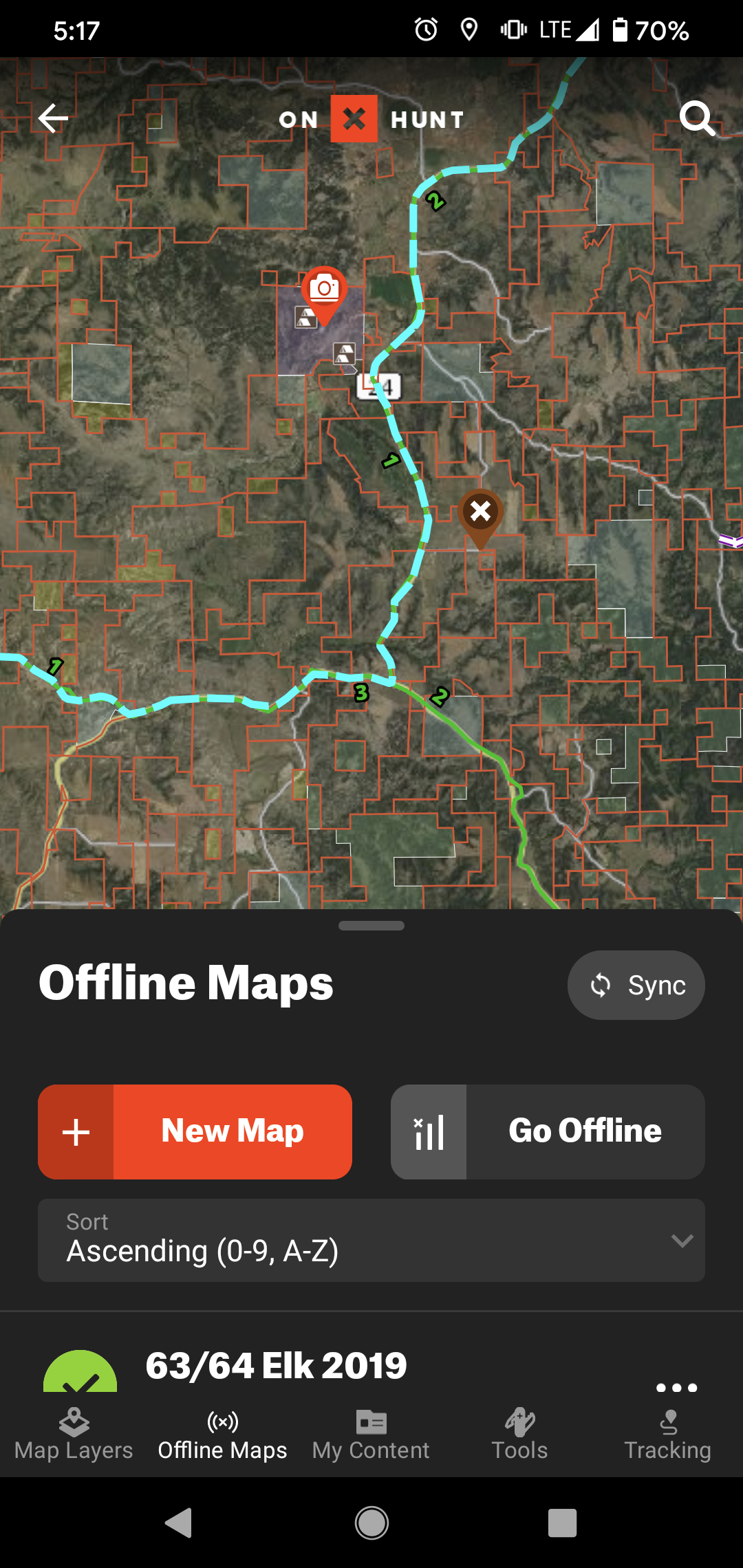Open recent apps from navigation bar
The image size is (743, 1568).
coord(562,1523)
